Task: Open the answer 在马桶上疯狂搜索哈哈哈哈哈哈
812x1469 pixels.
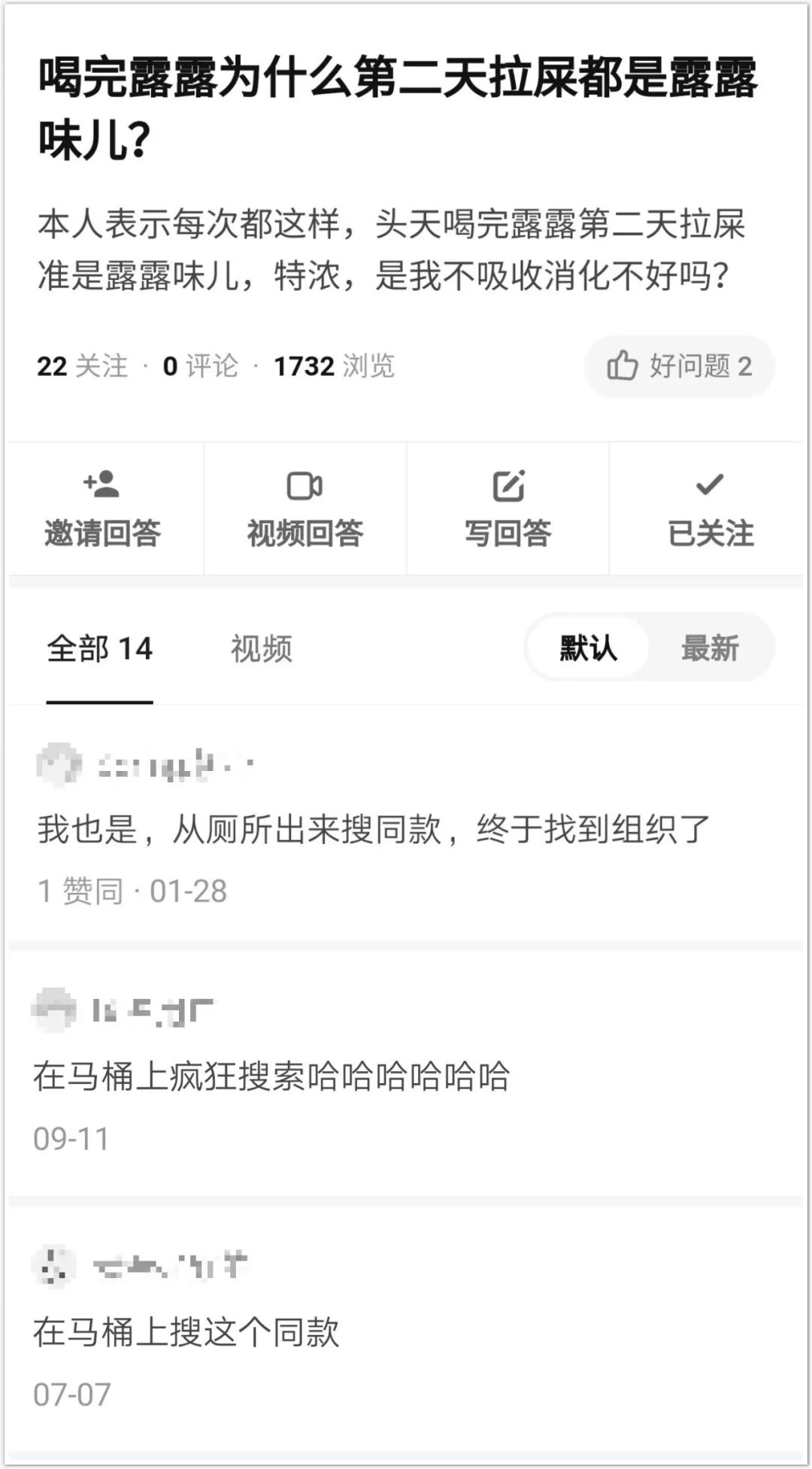Action: pyautogui.click(x=271, y=1076)
